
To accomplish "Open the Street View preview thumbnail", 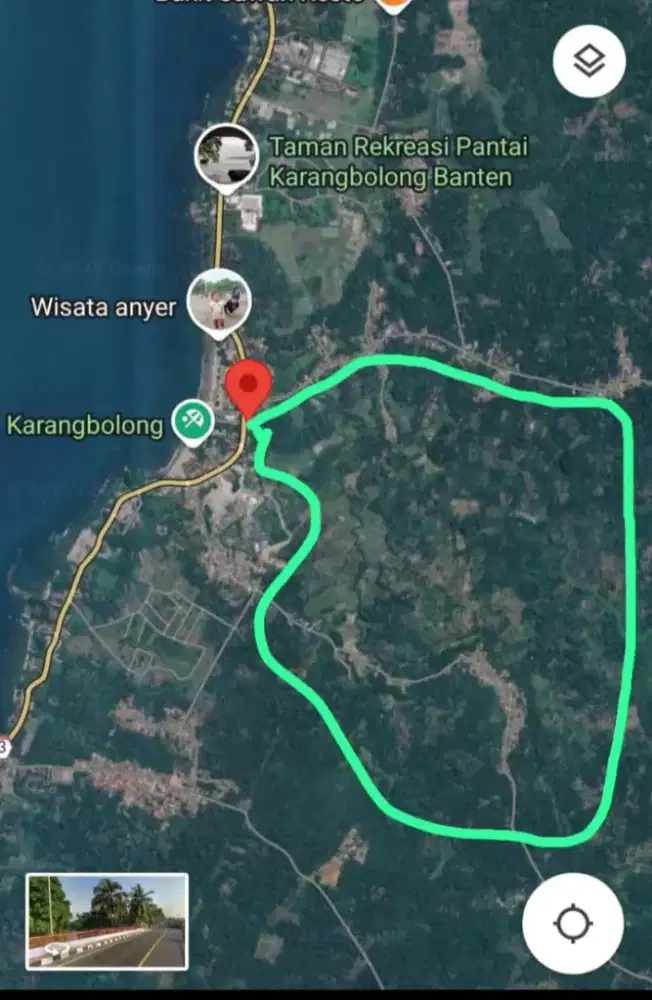I will pos(107,921).
